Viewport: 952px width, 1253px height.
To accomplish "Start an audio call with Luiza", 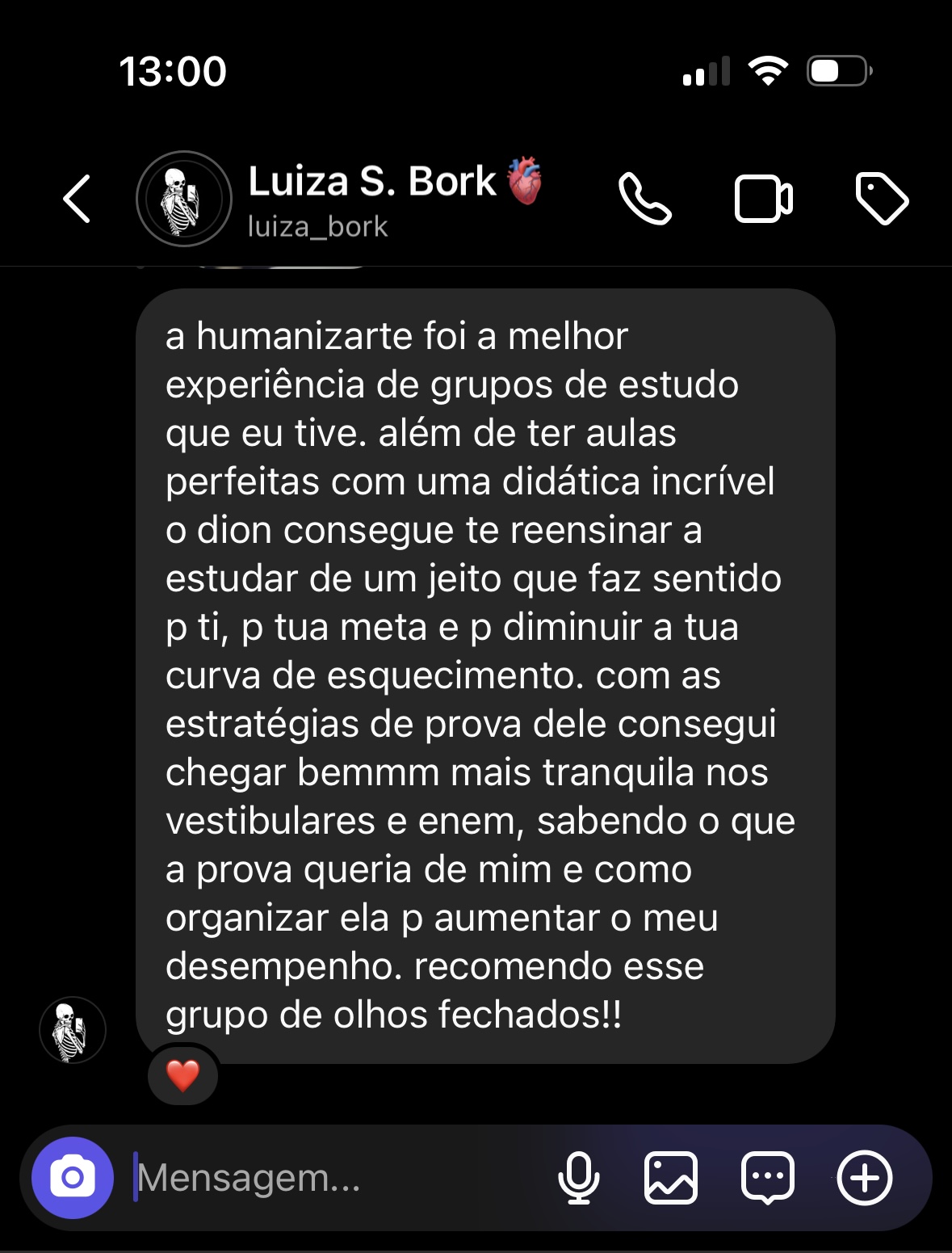I will click(644, 199).
